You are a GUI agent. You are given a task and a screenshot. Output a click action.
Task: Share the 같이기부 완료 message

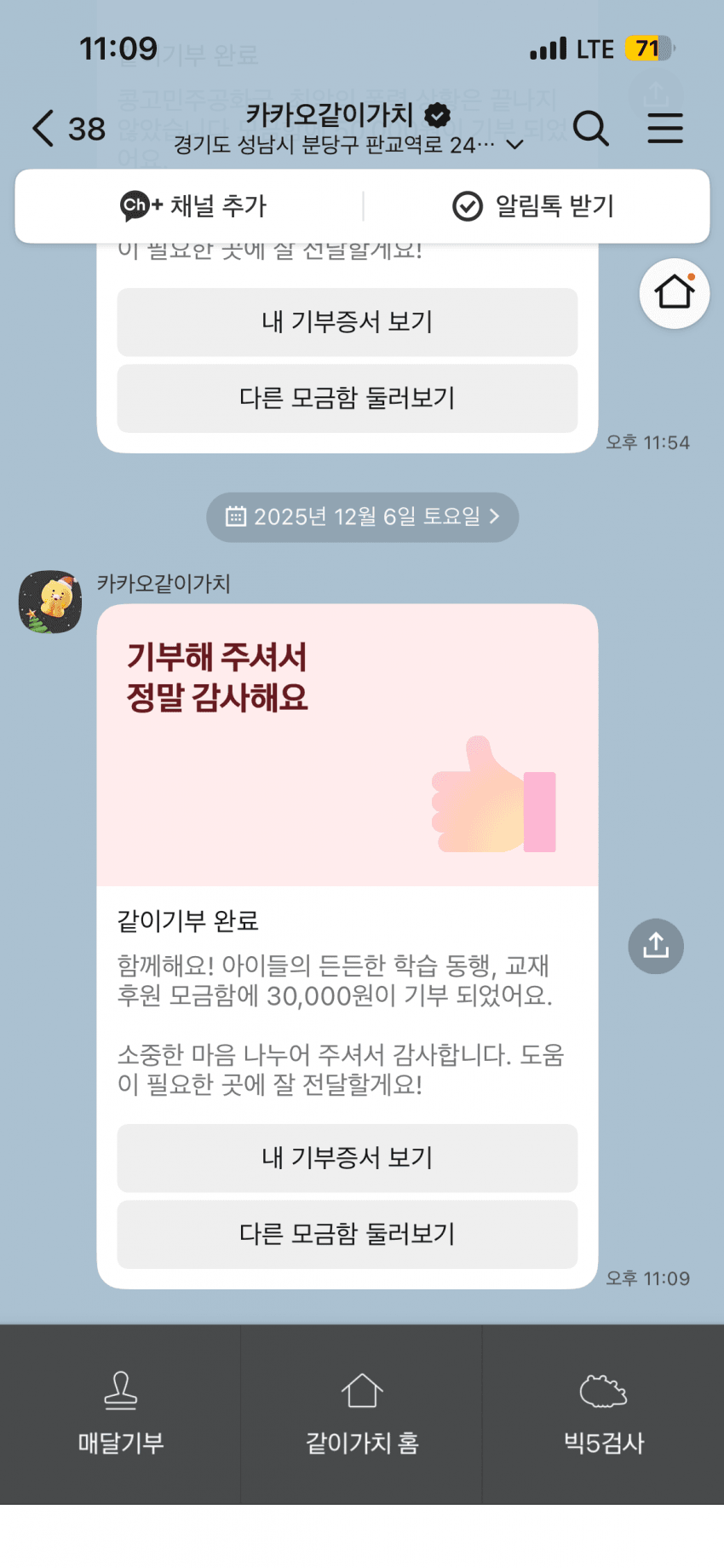tap(655, 946)
